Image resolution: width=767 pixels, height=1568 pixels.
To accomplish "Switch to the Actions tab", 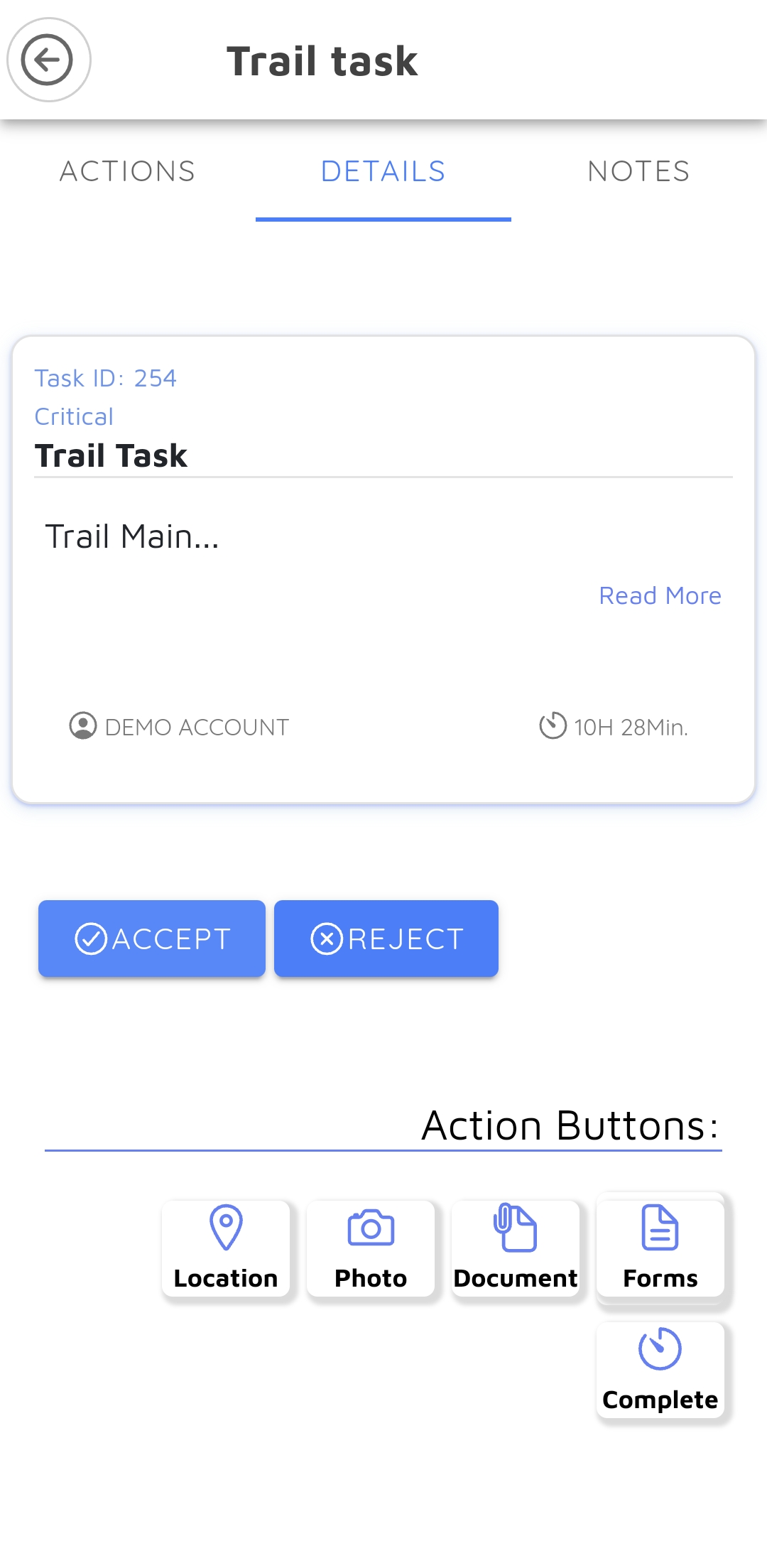I will (x=128, y=172).
